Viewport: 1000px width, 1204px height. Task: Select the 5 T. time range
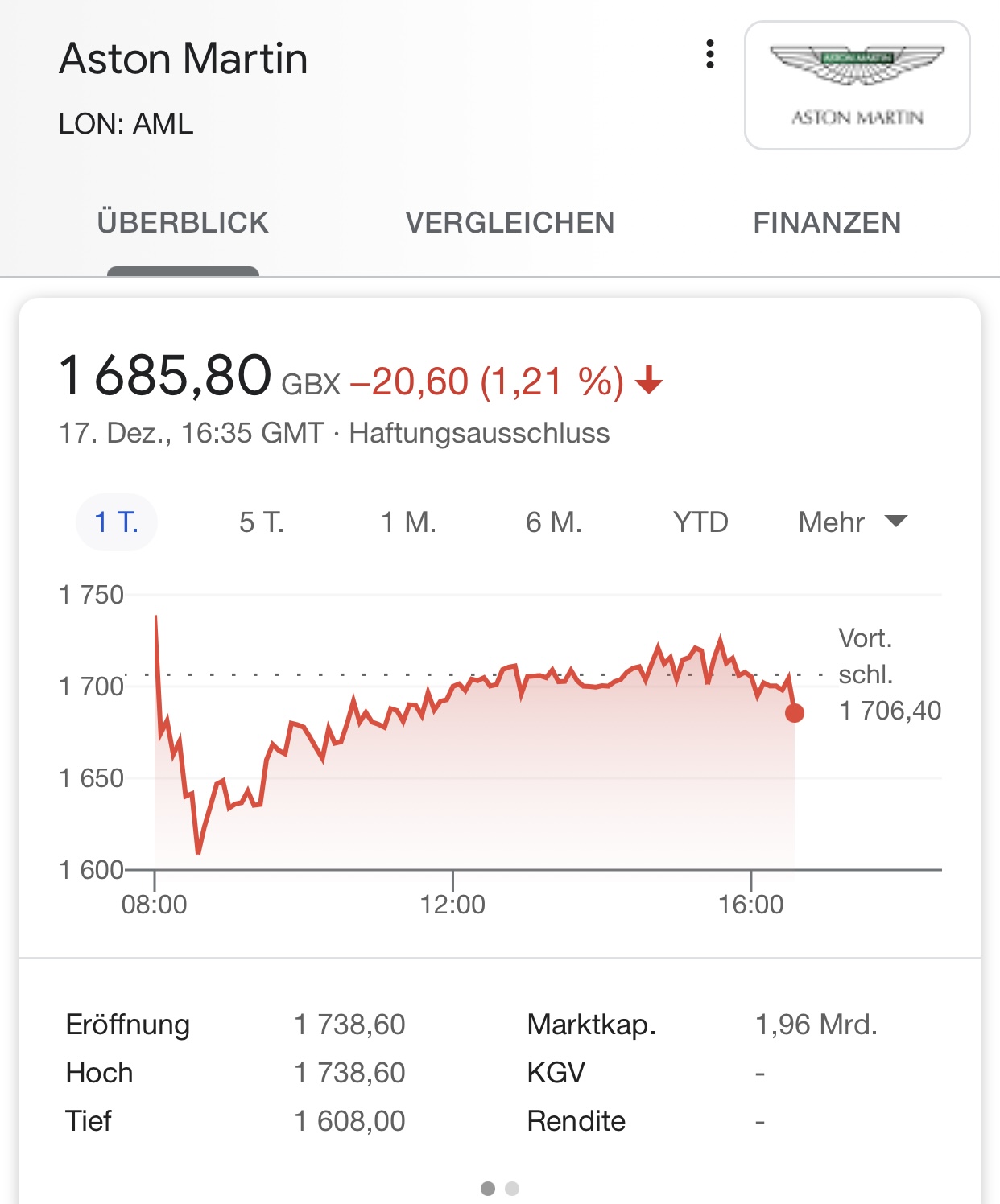(261, 522)
